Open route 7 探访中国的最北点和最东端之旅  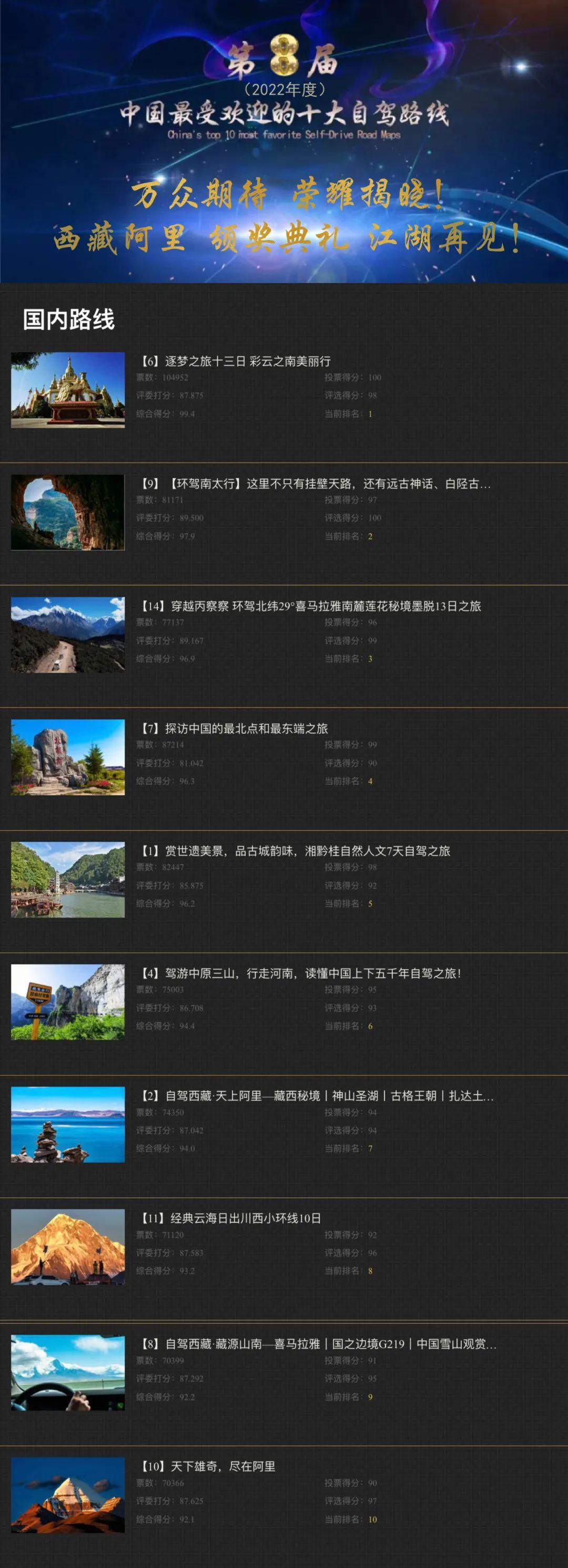click(x=235, y=728)
